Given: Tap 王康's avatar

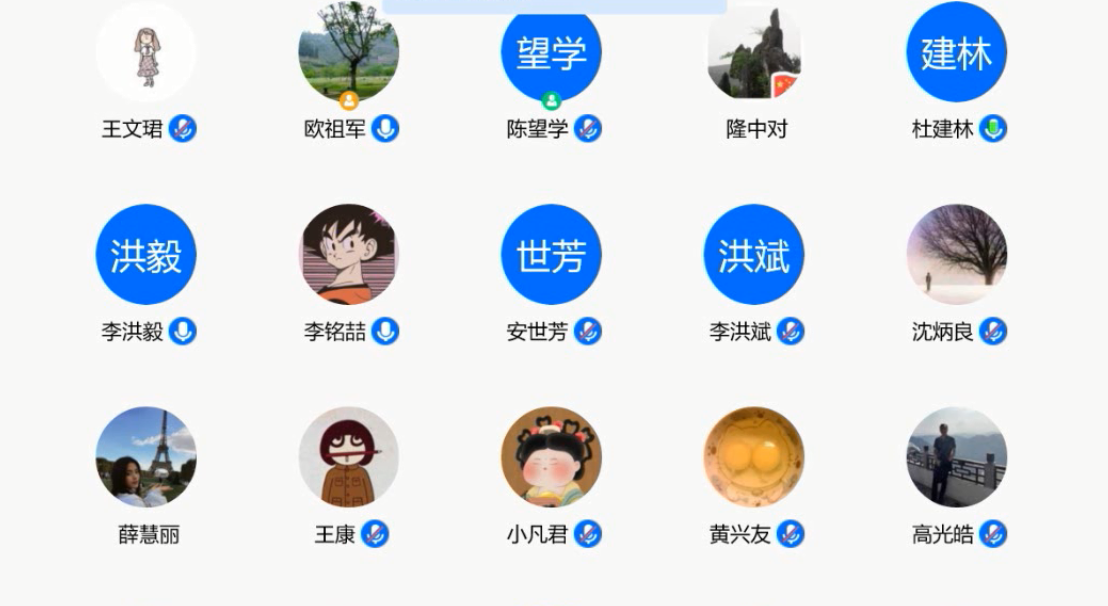Looking at the screenshot, I should 349,456.
